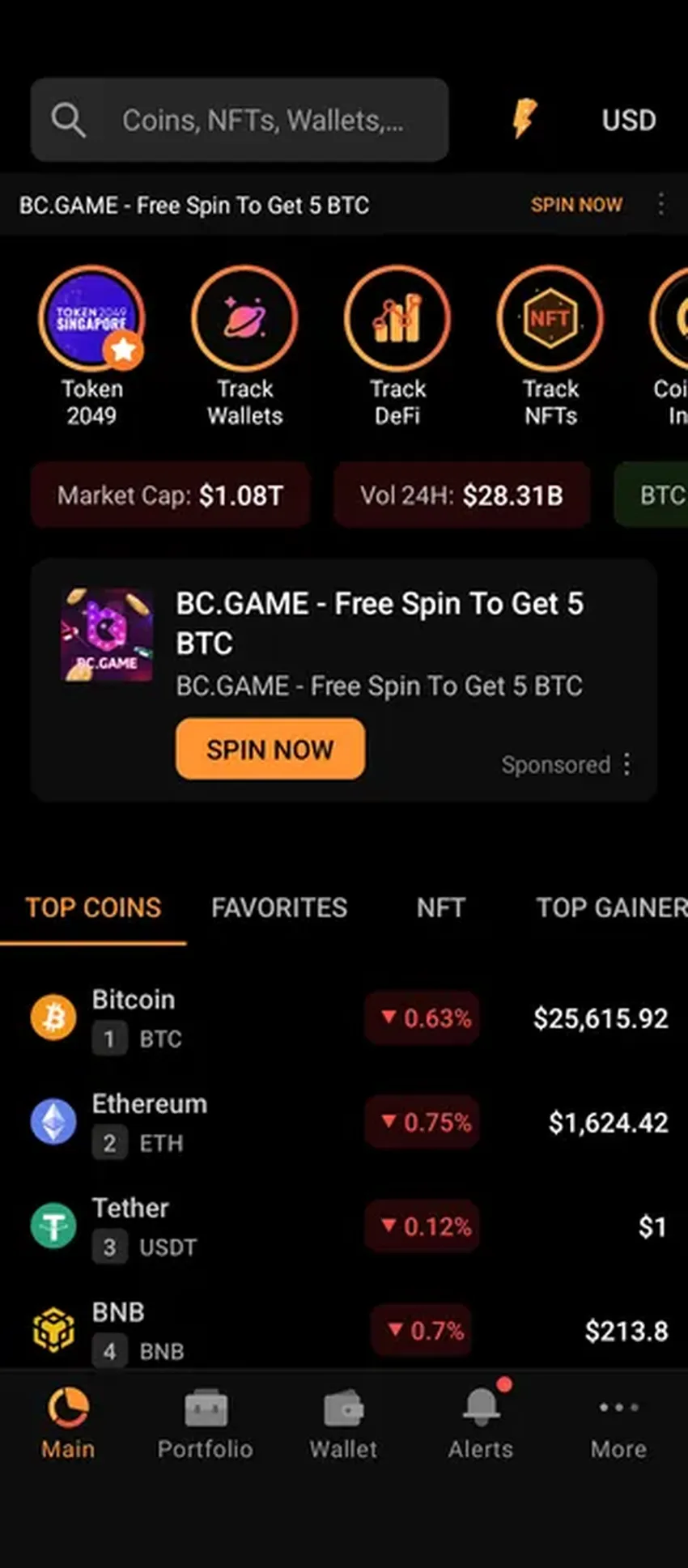
Task: Open Track Wallets
Action: pos(244,319)
